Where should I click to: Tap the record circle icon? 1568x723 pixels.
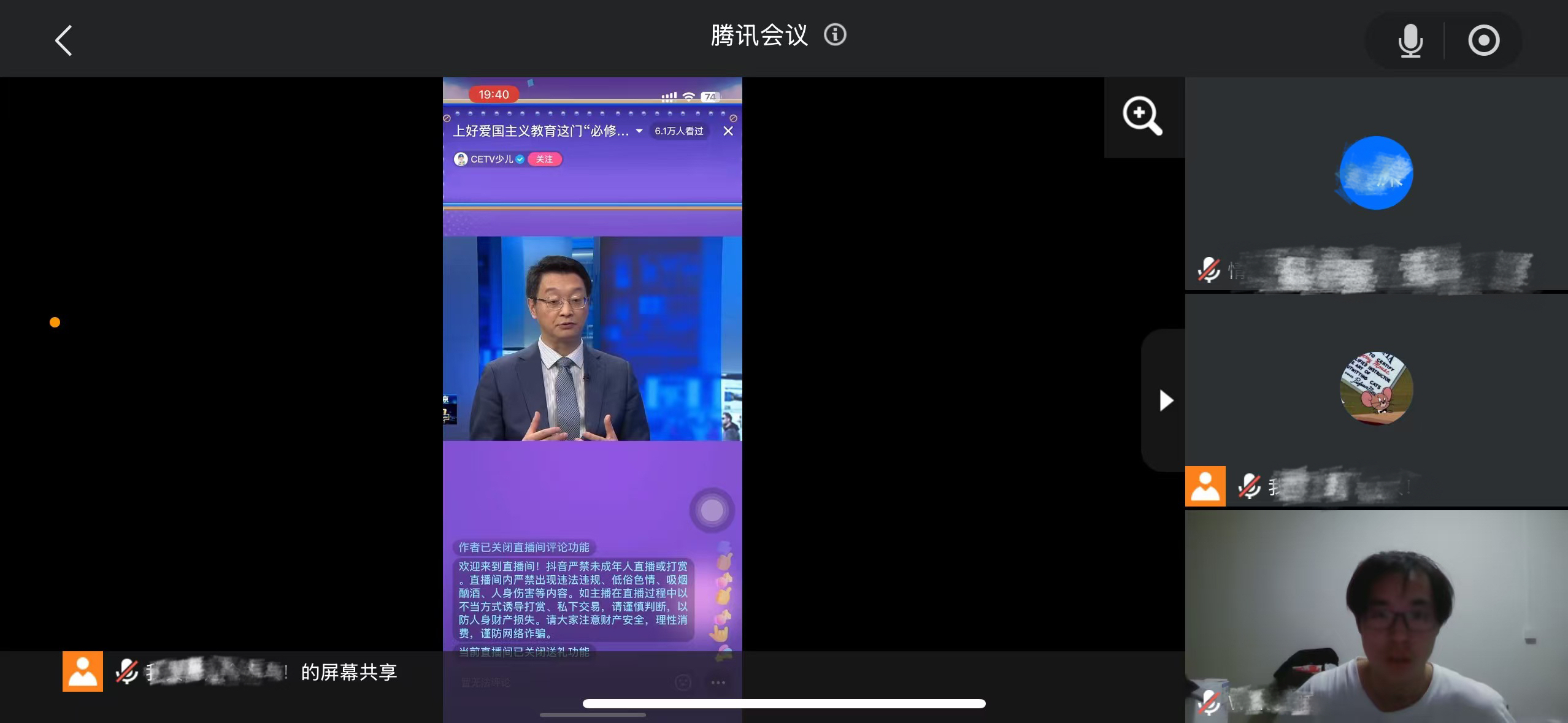pos(1483,40)
